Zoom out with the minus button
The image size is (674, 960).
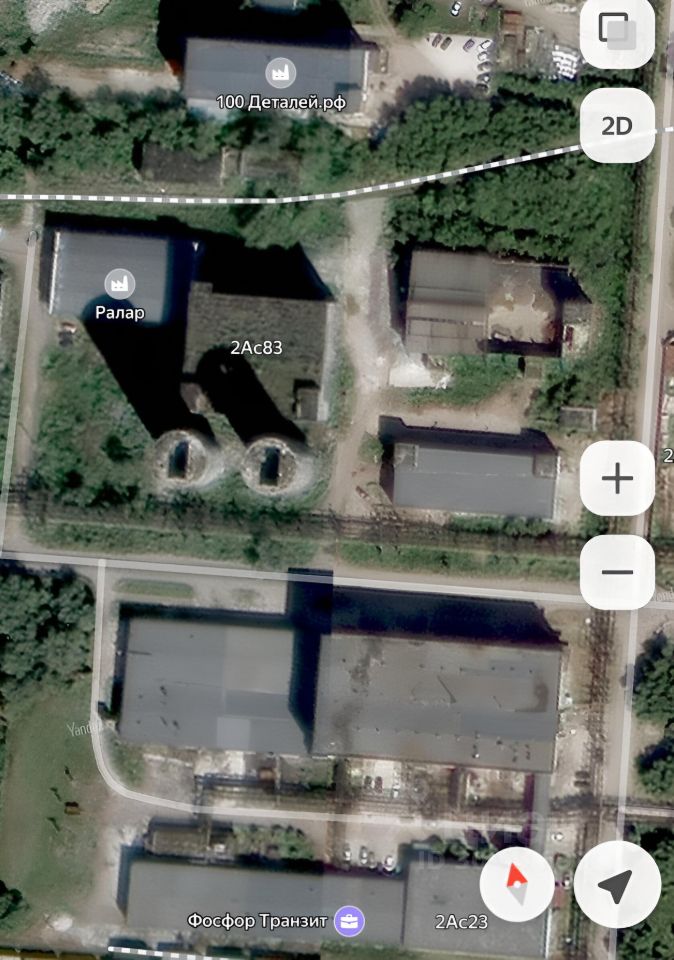click(x=617, y=572)
